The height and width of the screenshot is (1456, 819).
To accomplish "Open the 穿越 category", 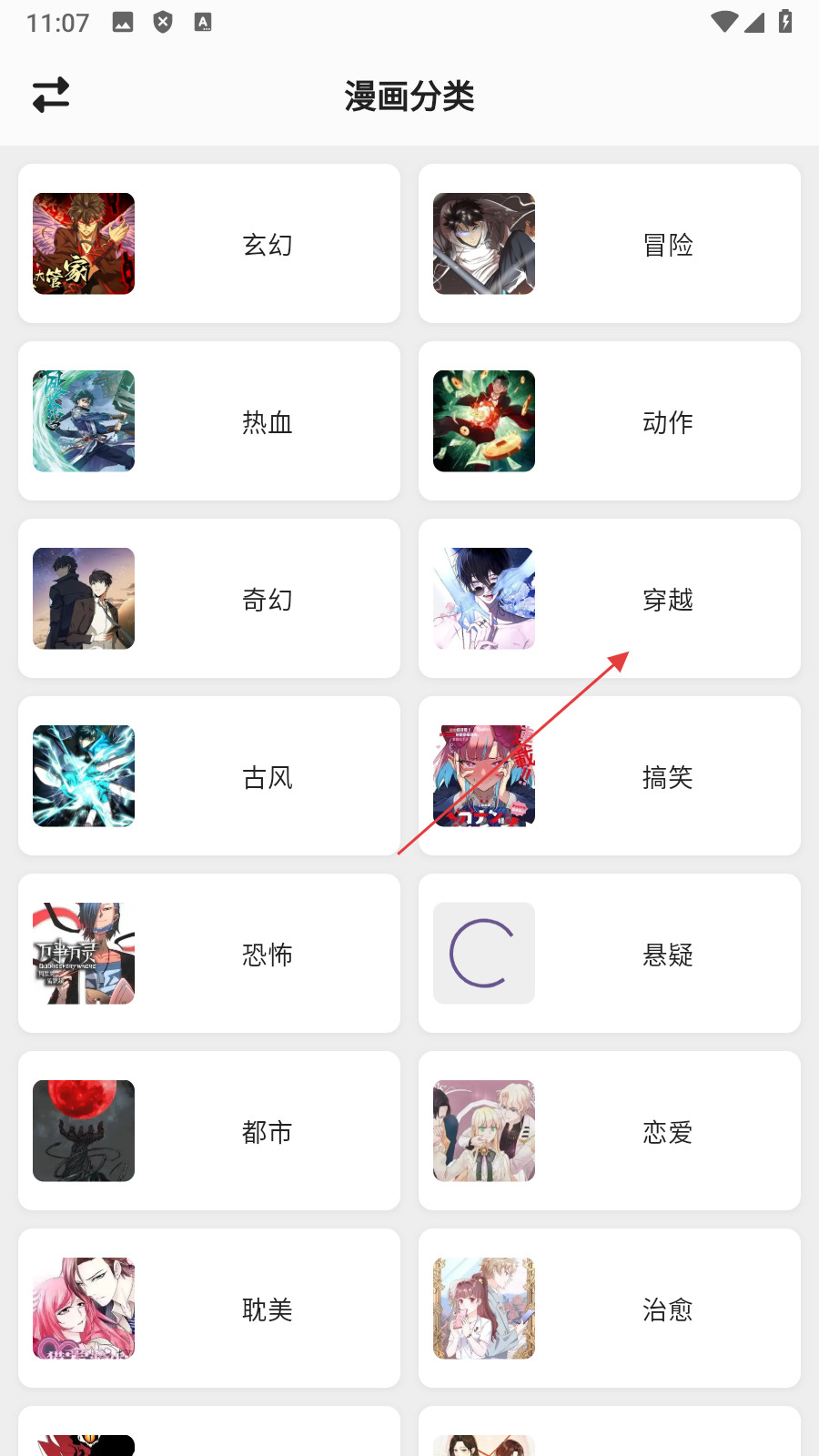I will point(609,599).
